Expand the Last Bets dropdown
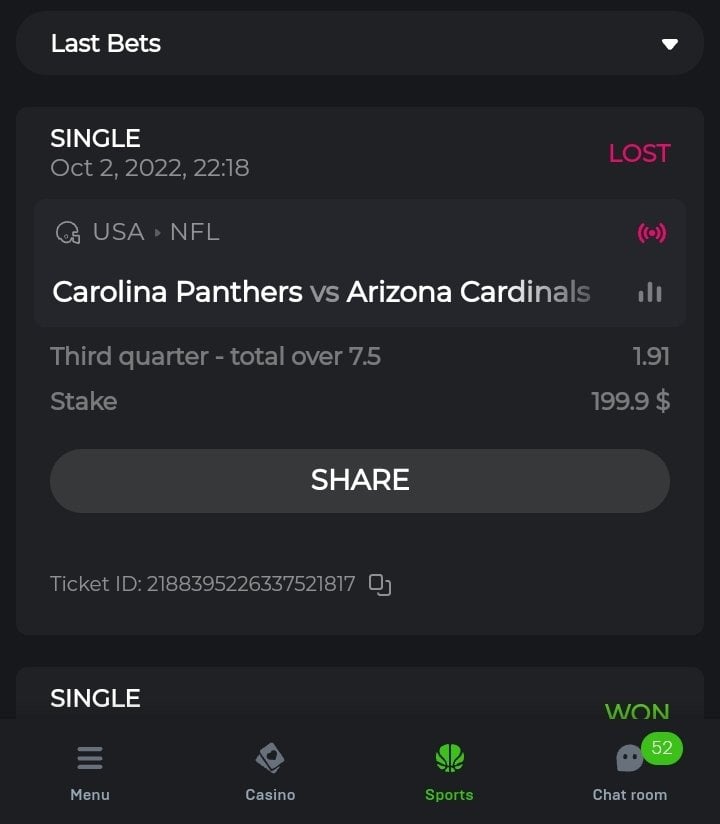 (669, 44)
